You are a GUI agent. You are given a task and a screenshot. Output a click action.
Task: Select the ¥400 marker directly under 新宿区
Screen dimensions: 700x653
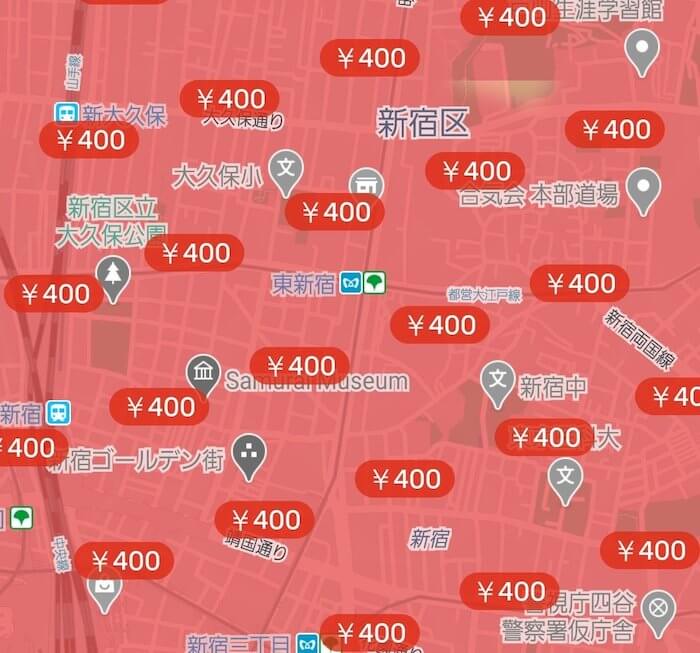[x=475, y=171]
